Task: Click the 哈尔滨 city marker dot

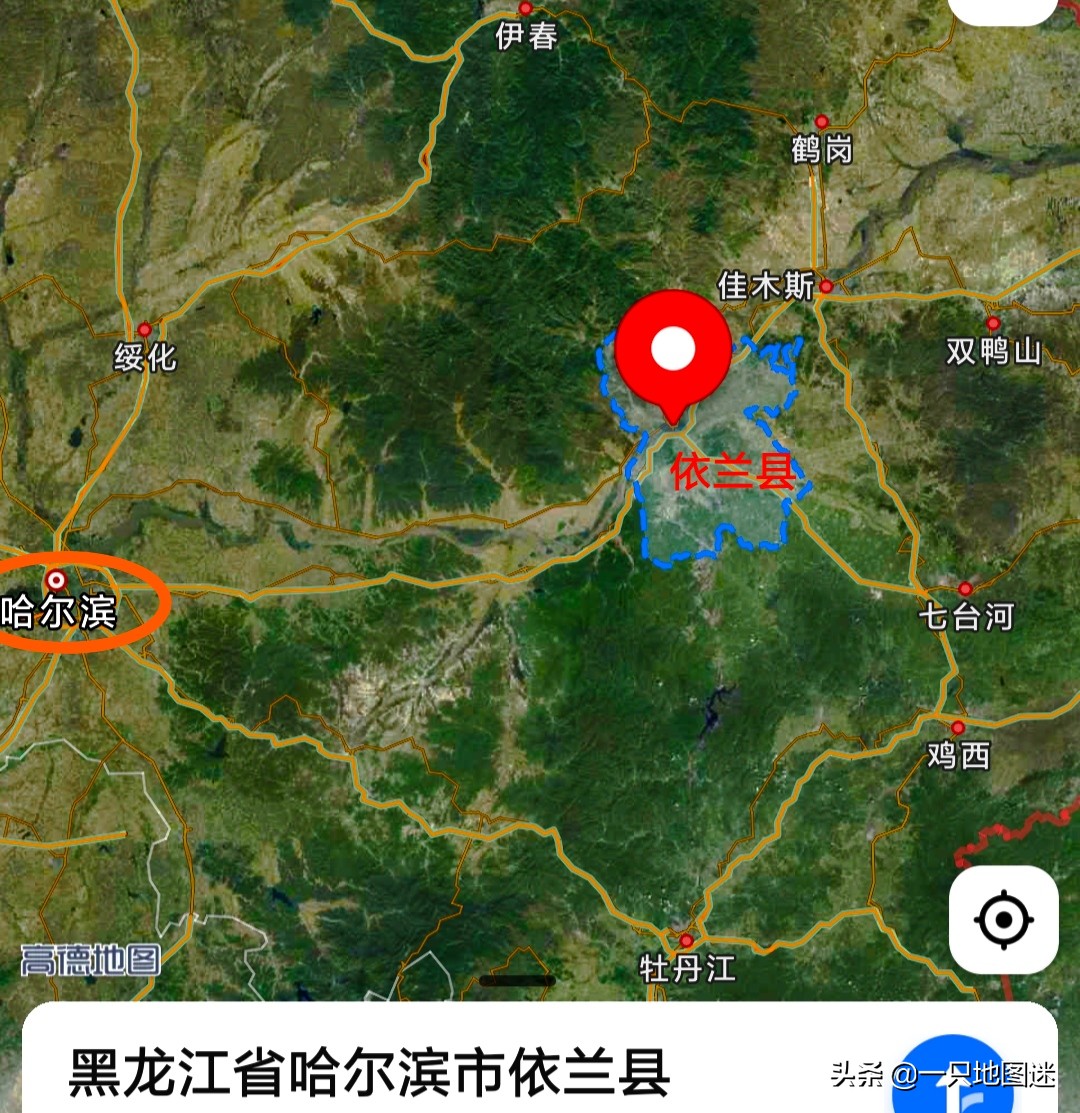Action: (57, 578)
